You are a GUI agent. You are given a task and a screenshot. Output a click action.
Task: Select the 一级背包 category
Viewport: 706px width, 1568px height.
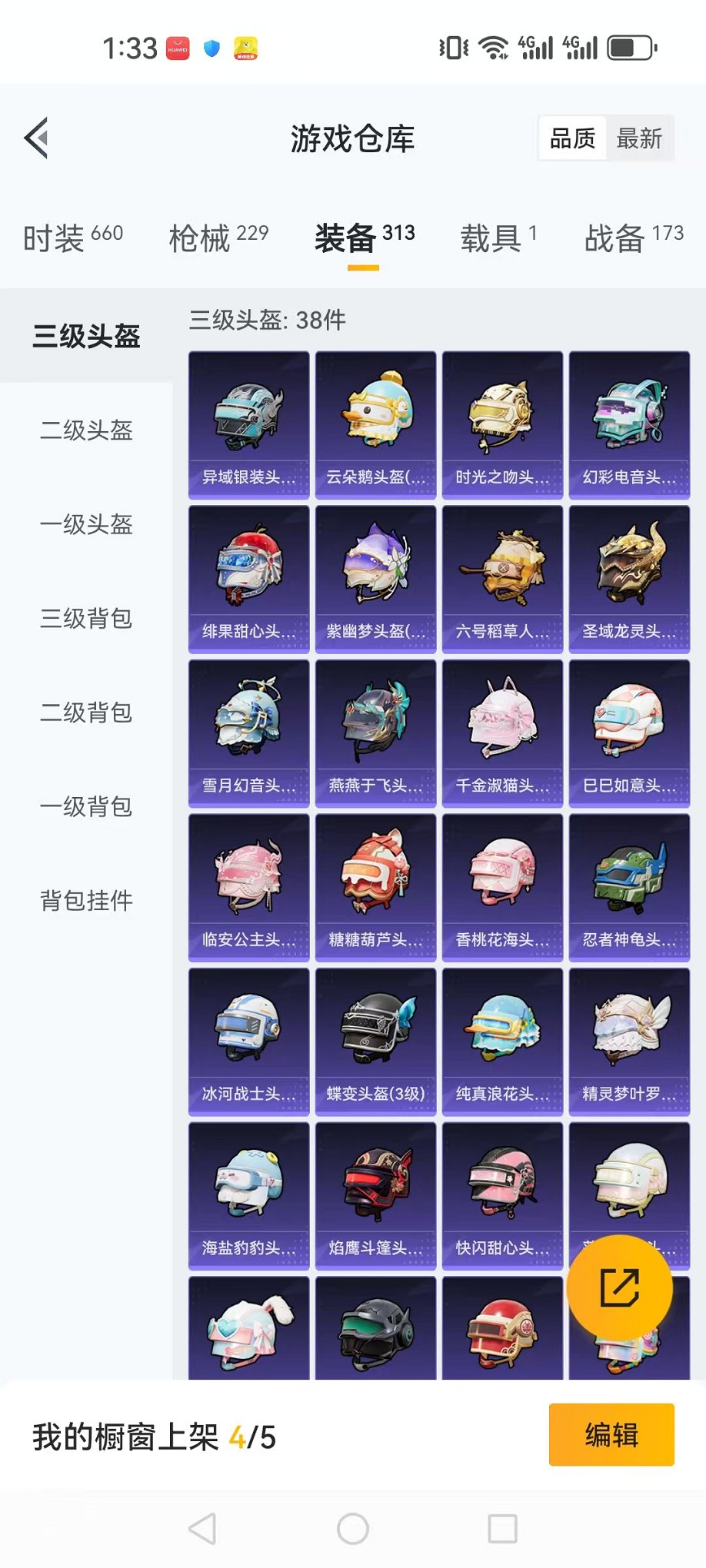(x=86, y=807)
